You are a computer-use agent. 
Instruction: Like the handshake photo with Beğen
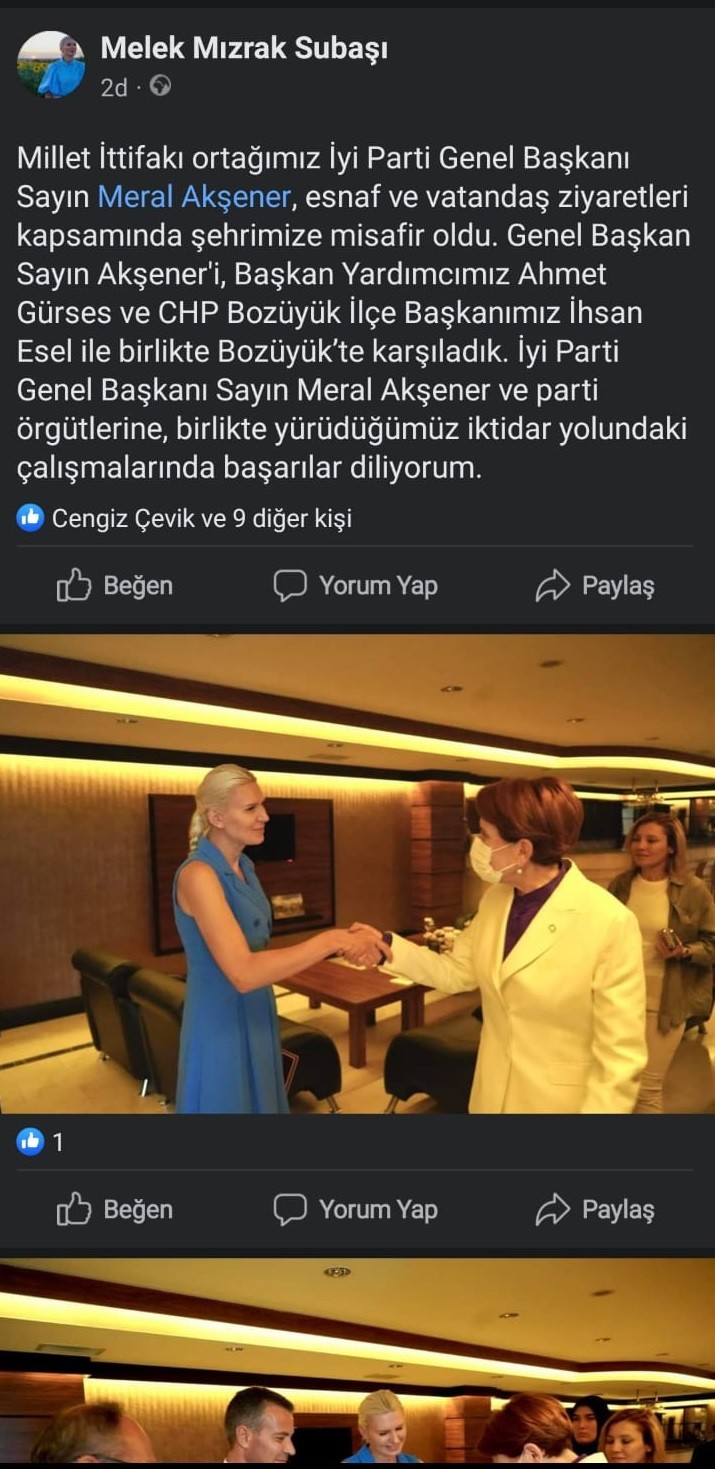point(115,1210)
